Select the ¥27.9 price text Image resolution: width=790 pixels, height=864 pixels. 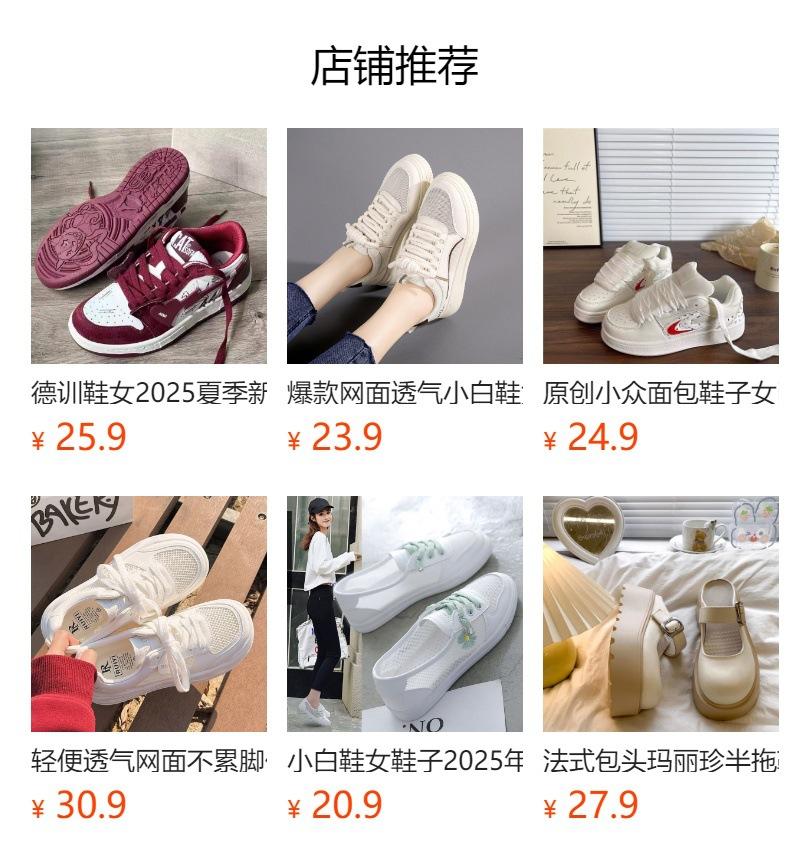[589, 801]
